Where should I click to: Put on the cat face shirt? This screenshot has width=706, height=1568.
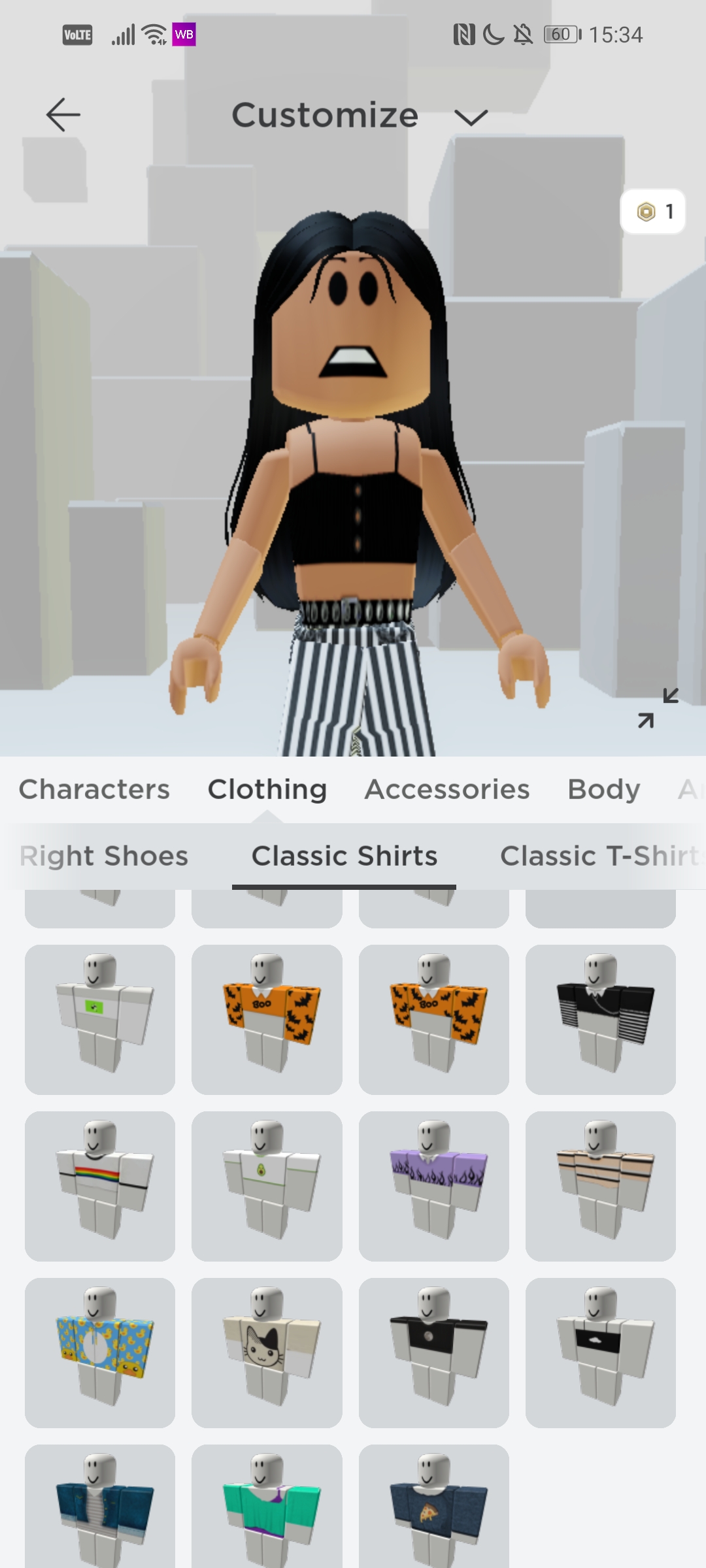pos(267,1352)
